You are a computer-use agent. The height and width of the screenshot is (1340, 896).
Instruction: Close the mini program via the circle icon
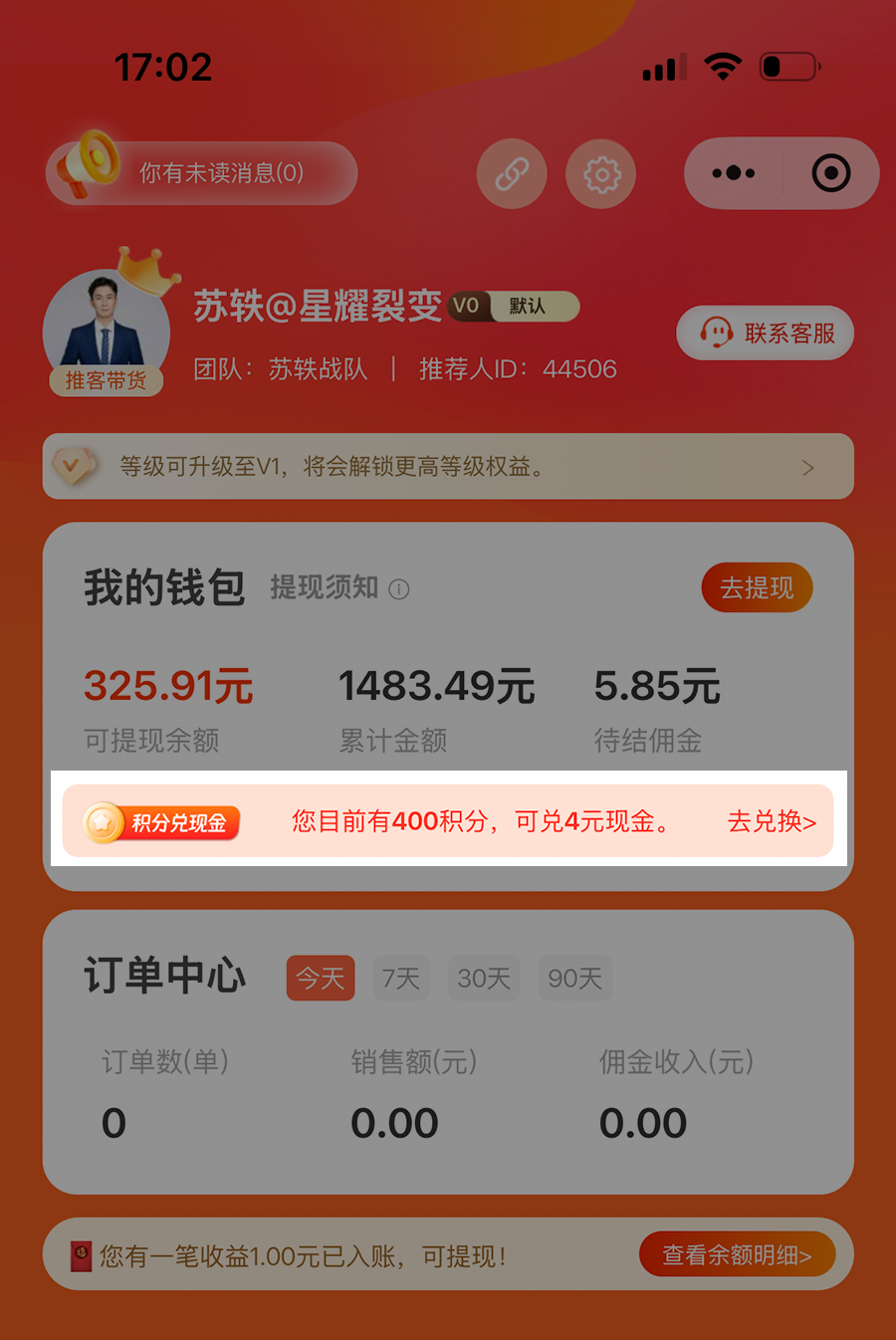[x=830, y=173]
